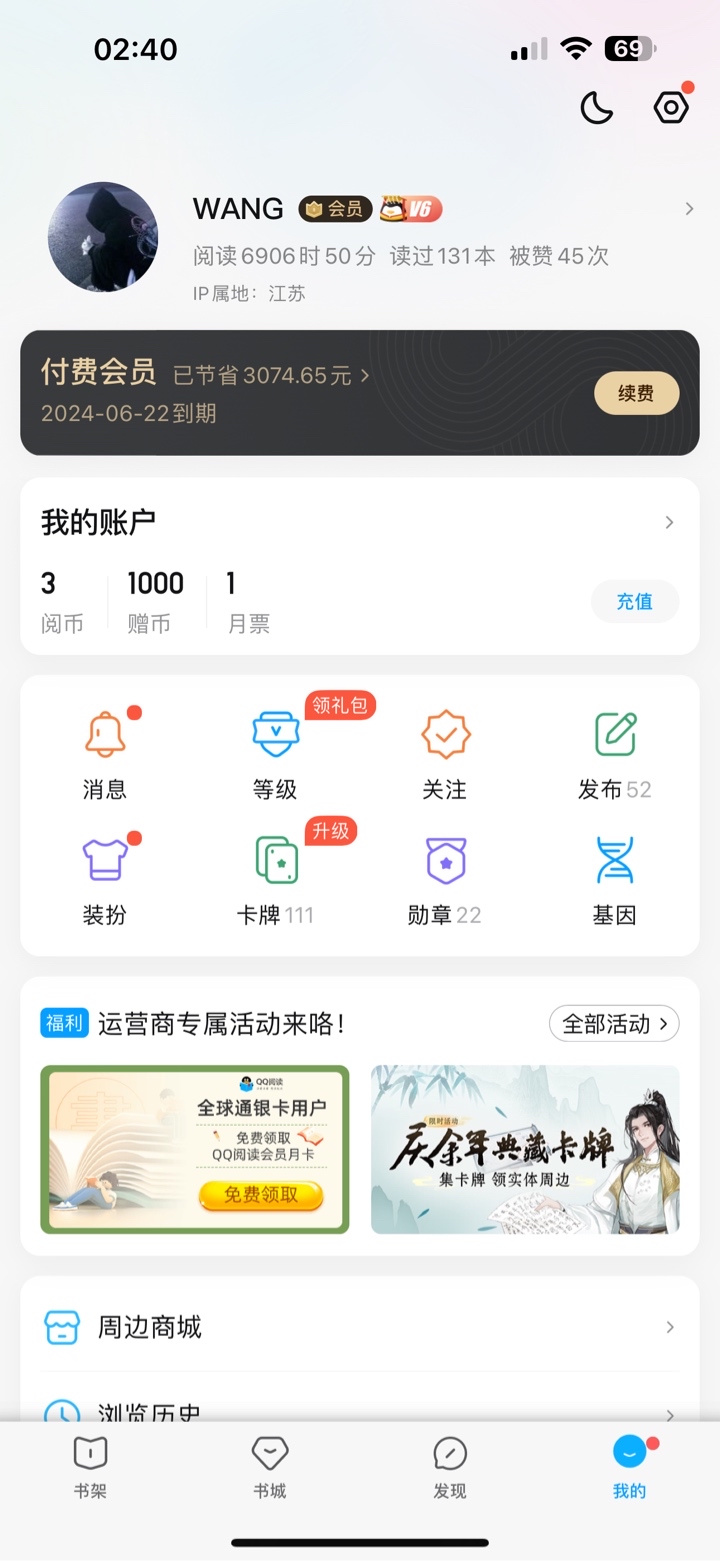Toggle night mode with the moon icon
Image resolution: width=720 pixels, height=1561 pixels.
(597, 108)
